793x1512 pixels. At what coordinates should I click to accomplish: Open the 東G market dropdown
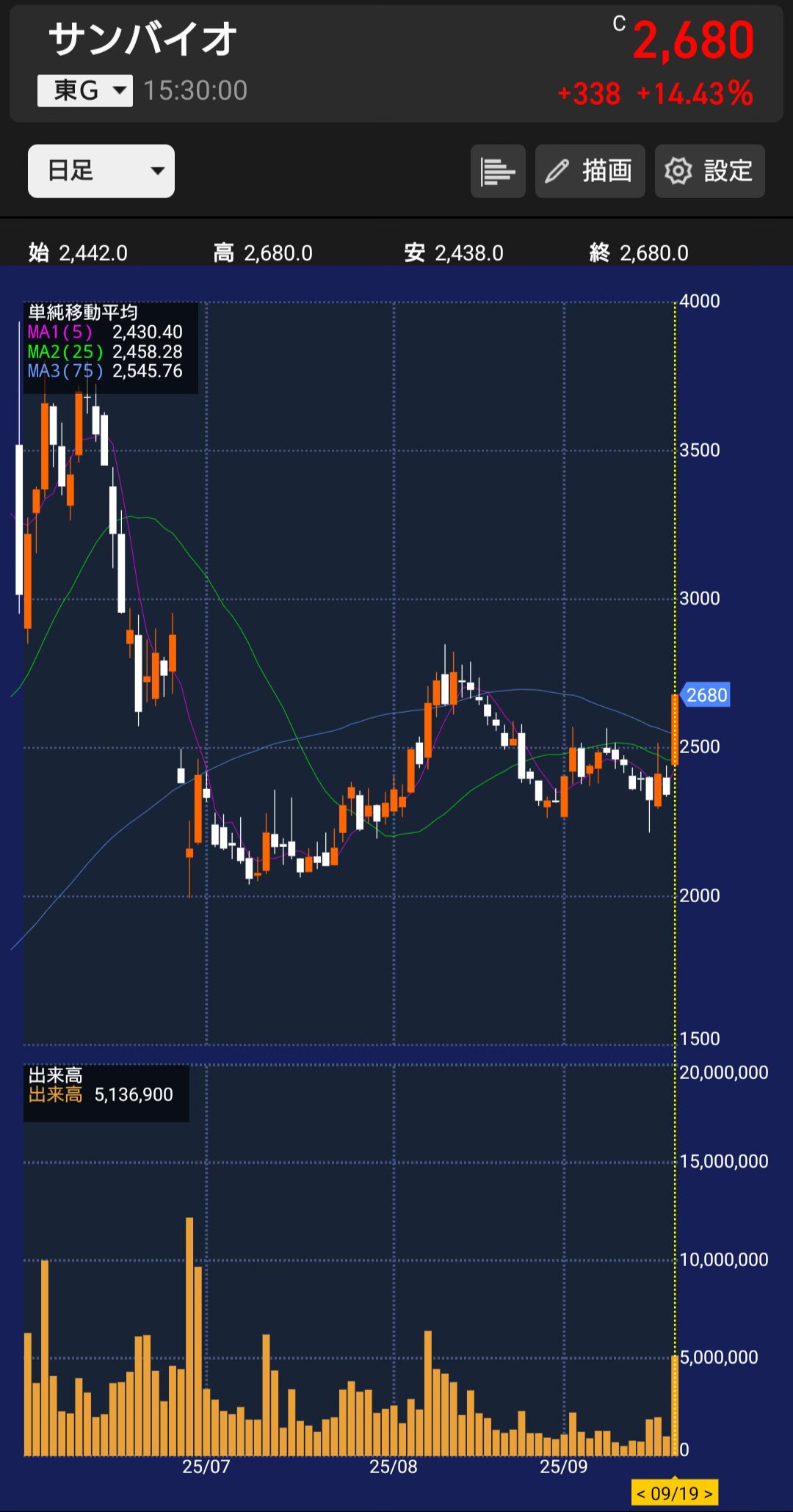tap(85, 91)
